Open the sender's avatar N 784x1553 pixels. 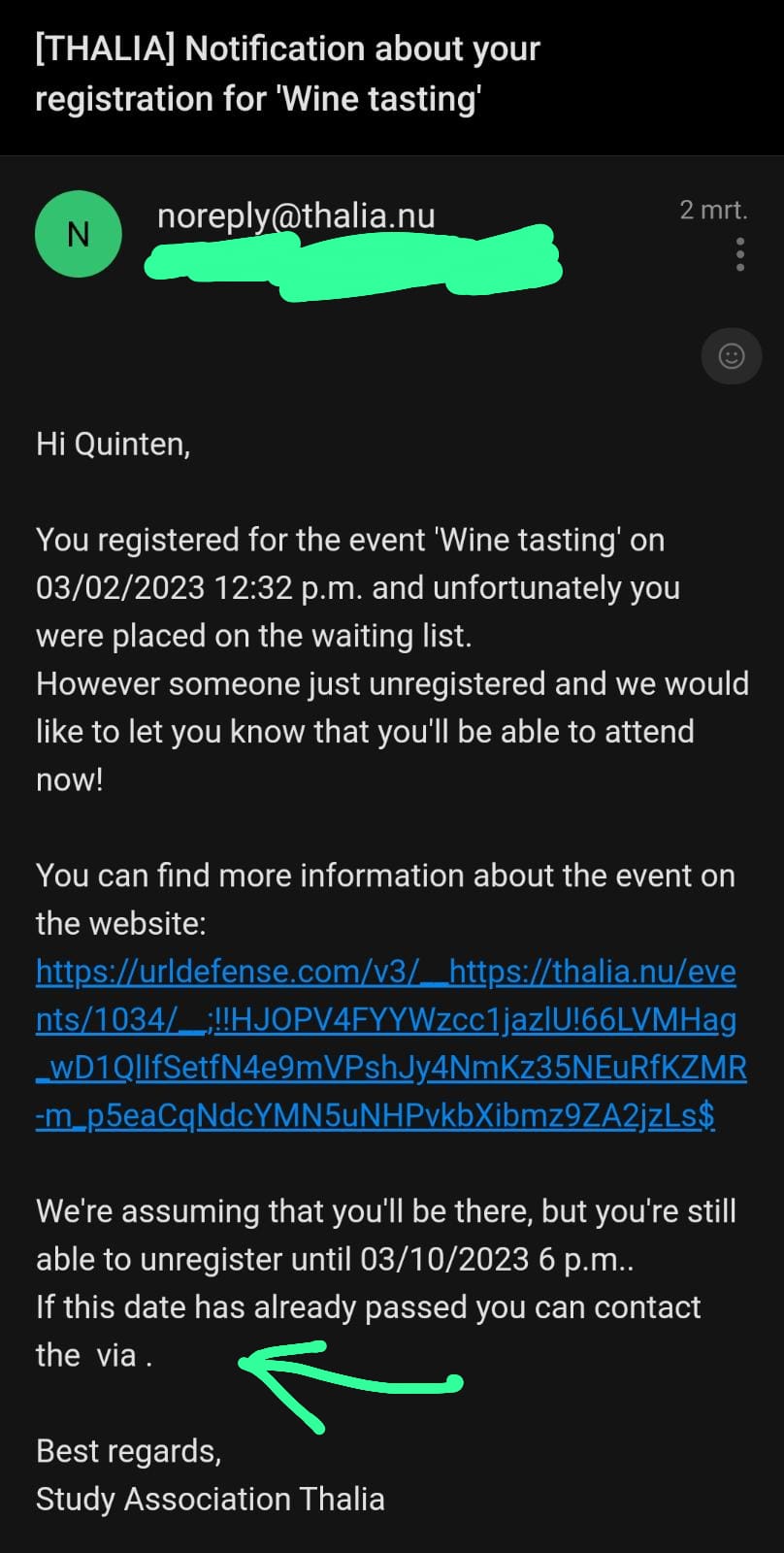coord(78,234)
